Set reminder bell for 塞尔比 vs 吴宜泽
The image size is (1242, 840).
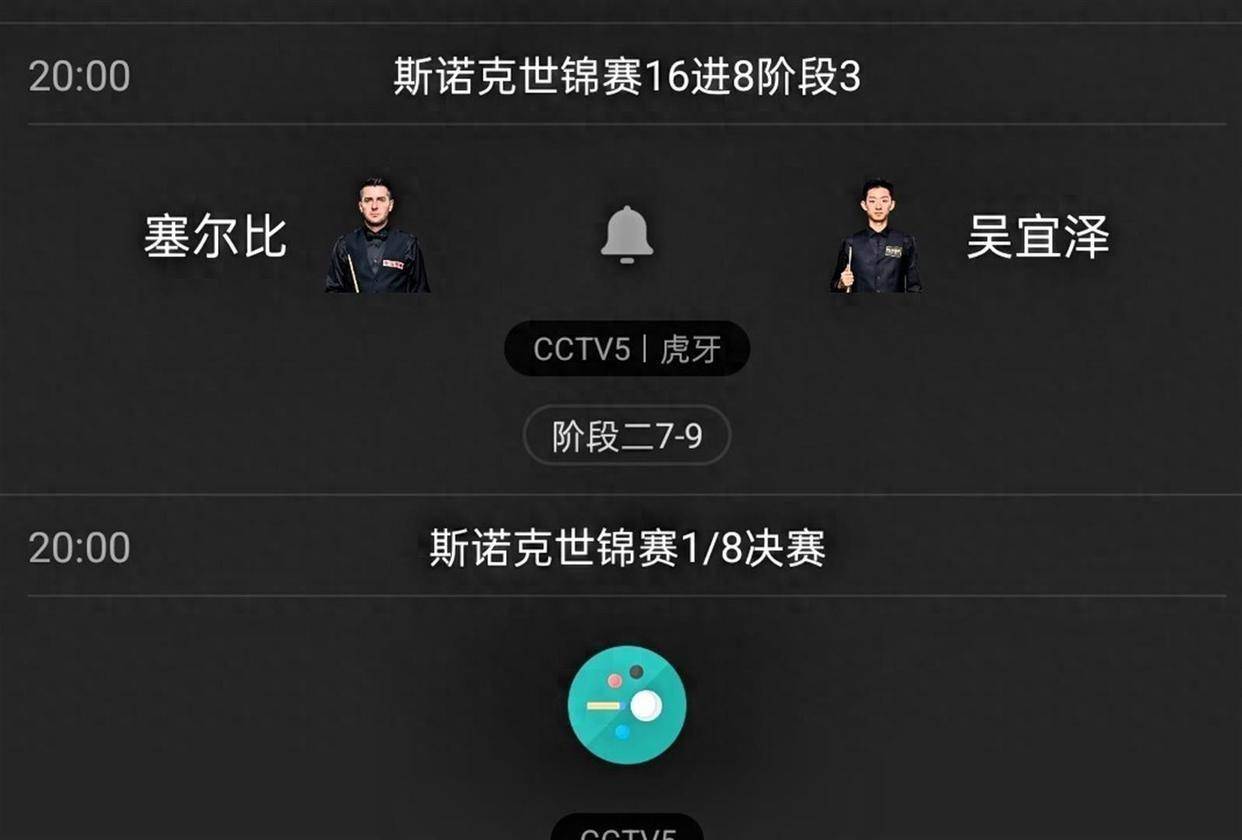point(627,235)
